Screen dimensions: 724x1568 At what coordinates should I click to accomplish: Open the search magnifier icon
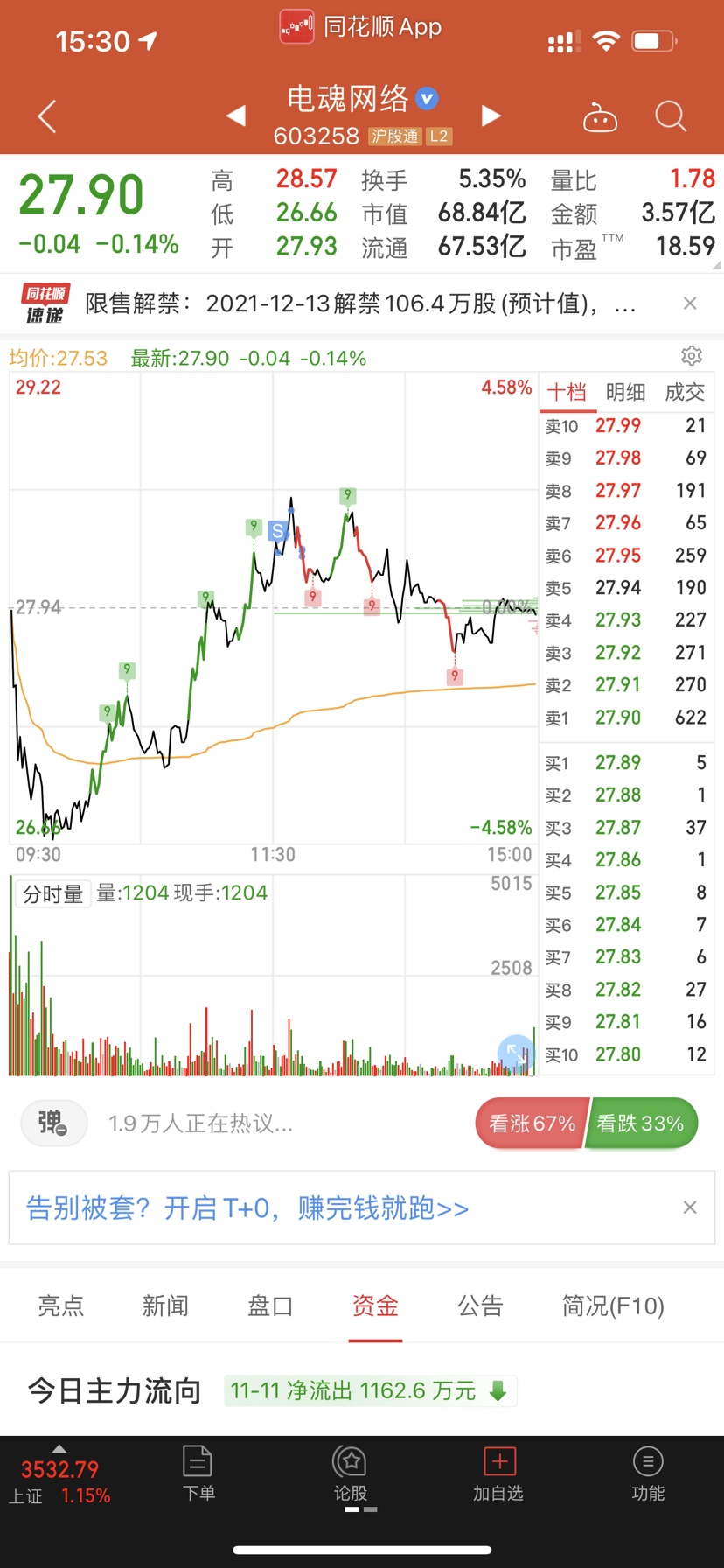click(x=671, y=116)
